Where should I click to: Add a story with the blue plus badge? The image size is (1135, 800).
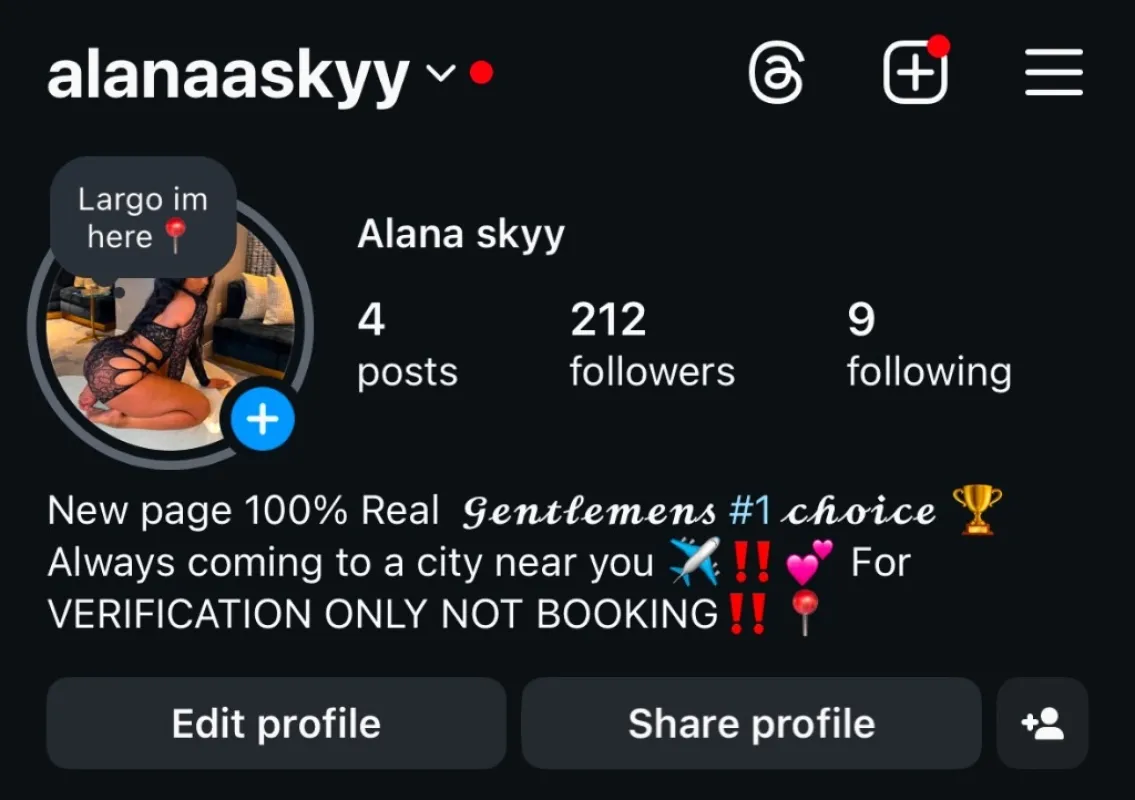tap(263, 418)
